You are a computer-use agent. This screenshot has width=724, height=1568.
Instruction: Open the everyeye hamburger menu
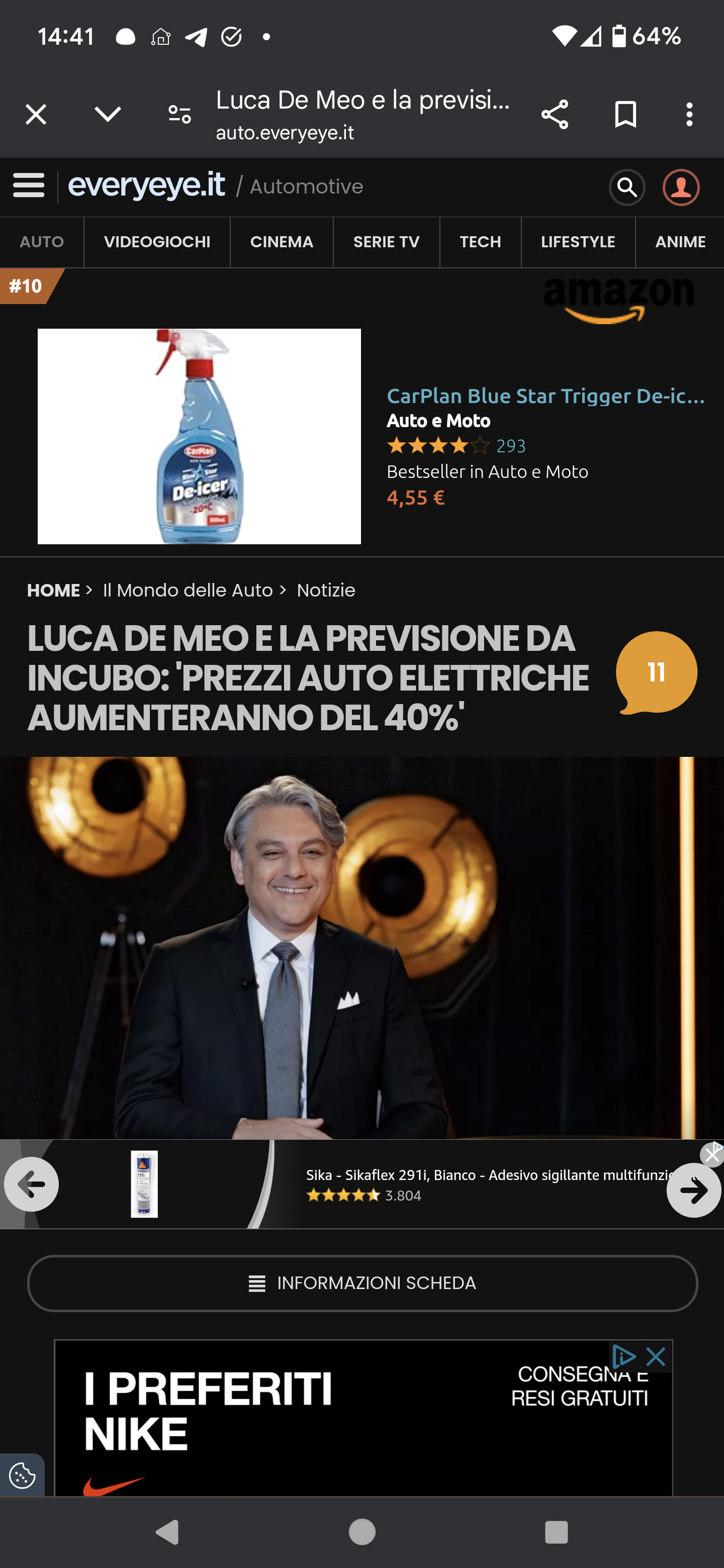pos(29,185)
